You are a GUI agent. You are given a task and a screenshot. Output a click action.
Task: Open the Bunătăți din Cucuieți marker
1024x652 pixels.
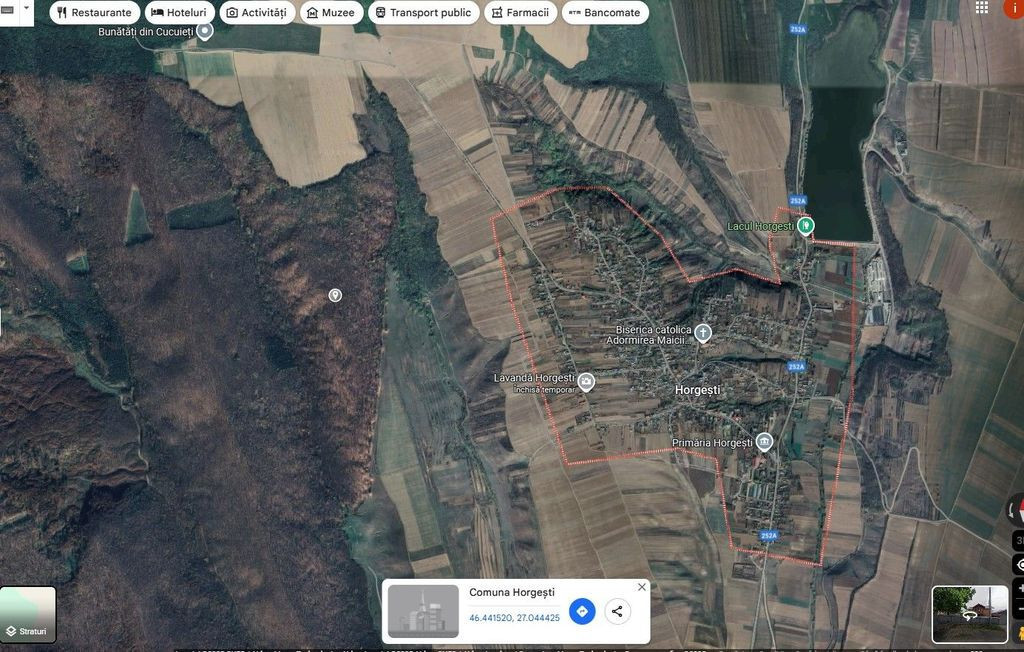pyautogui.click(x=205, y=31)
